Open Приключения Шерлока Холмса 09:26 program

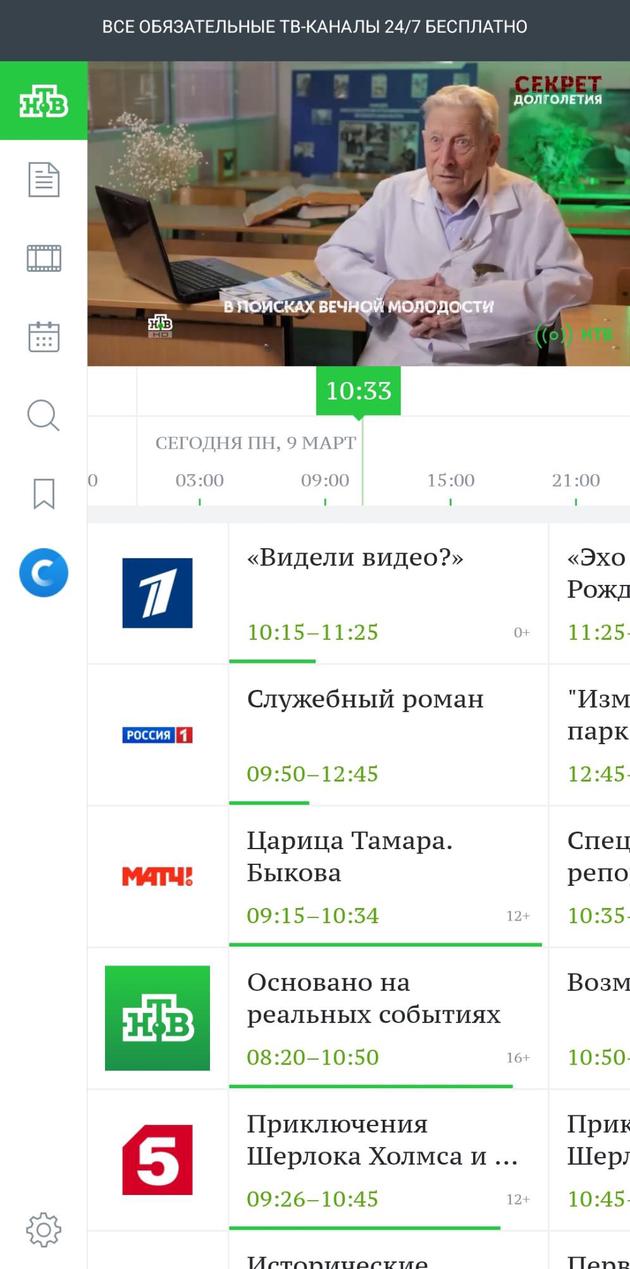pos(388,1160)
